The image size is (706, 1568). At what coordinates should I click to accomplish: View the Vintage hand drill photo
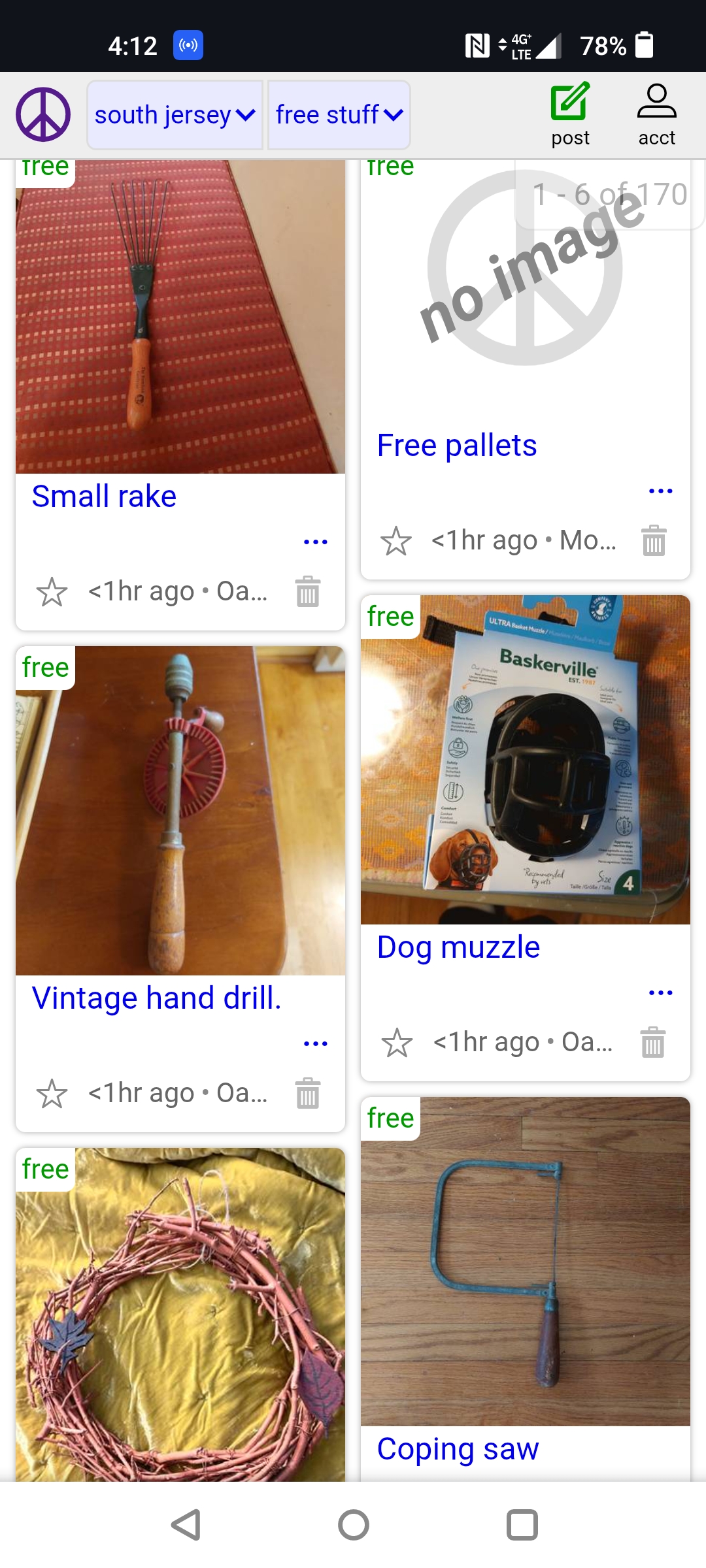point(180,810)
